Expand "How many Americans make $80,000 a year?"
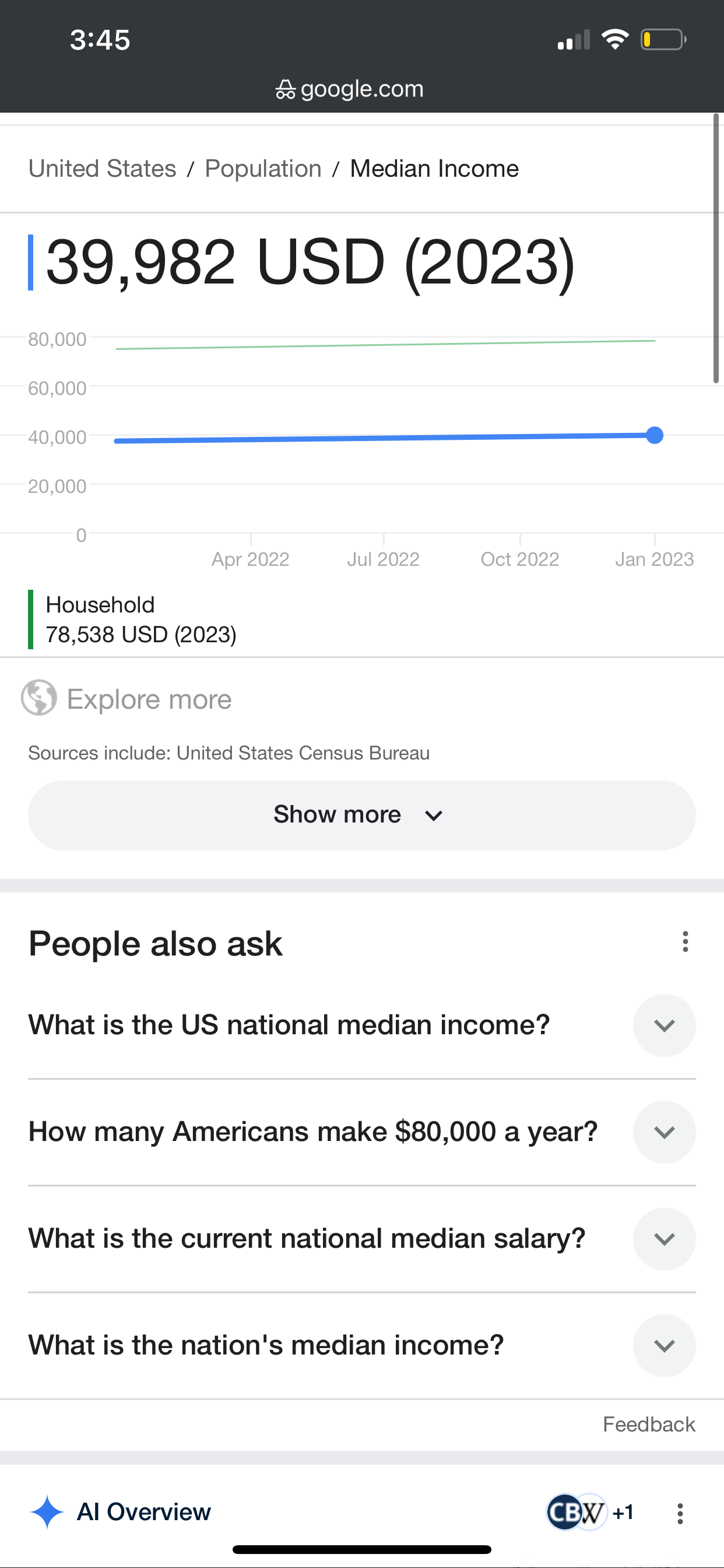The image size is (724, 1568). point(361,1132)
